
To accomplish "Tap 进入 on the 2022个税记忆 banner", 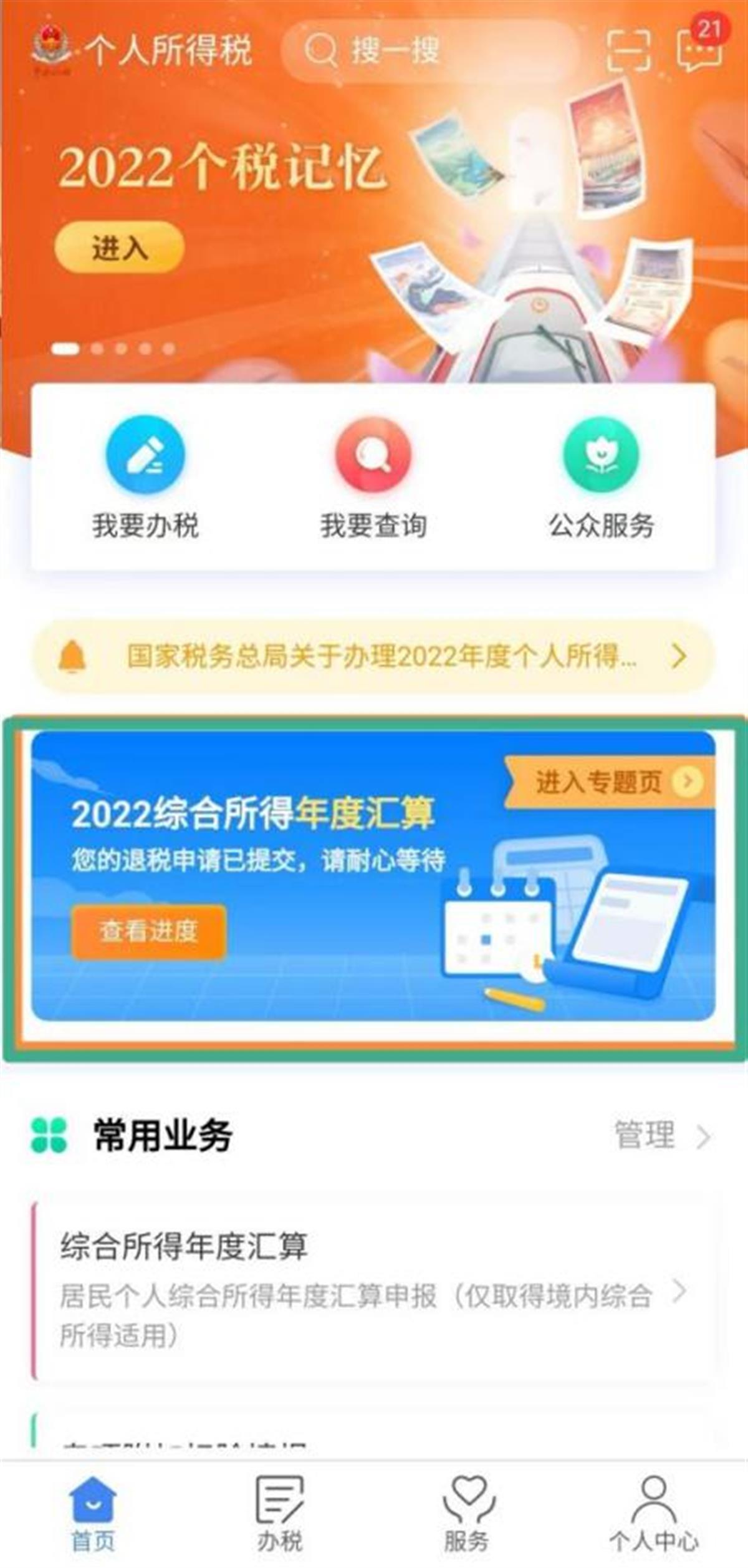I will pos(119,248).
